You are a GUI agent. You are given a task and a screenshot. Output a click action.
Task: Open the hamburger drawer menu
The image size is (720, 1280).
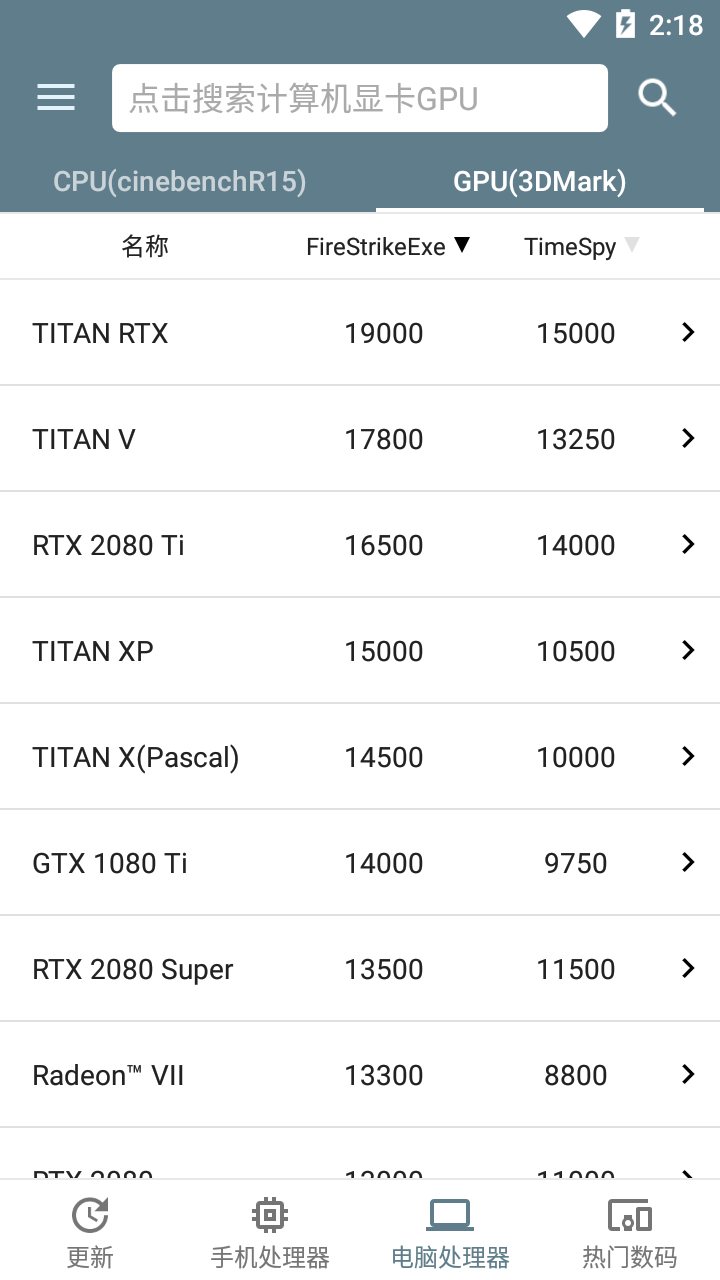coord(56,97)
